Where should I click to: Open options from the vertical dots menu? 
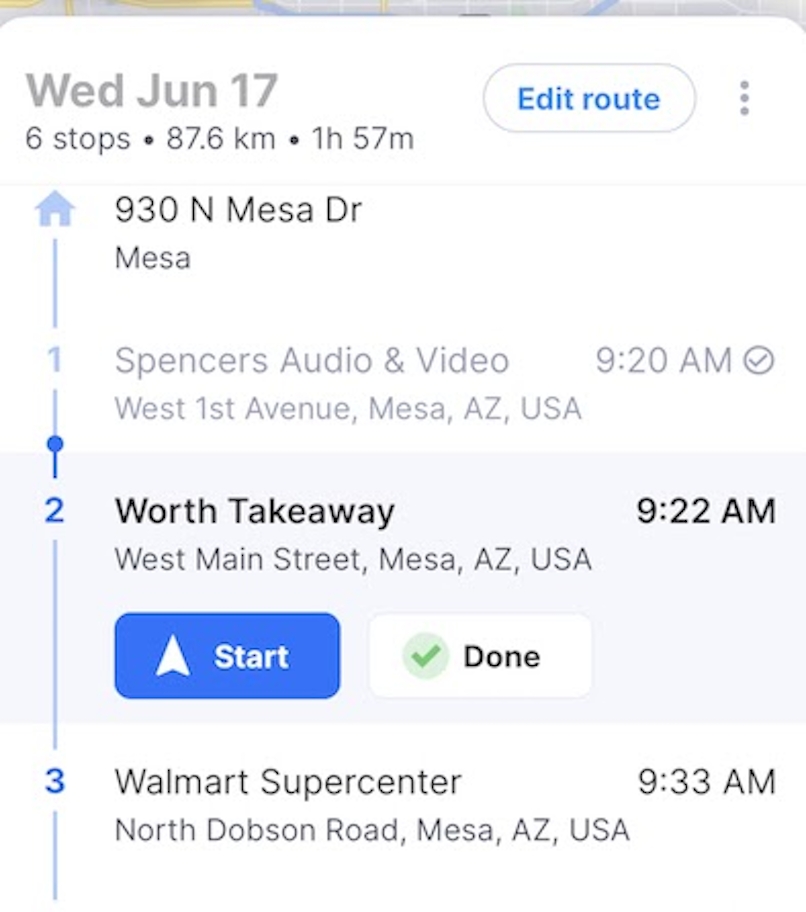point(744,98)
